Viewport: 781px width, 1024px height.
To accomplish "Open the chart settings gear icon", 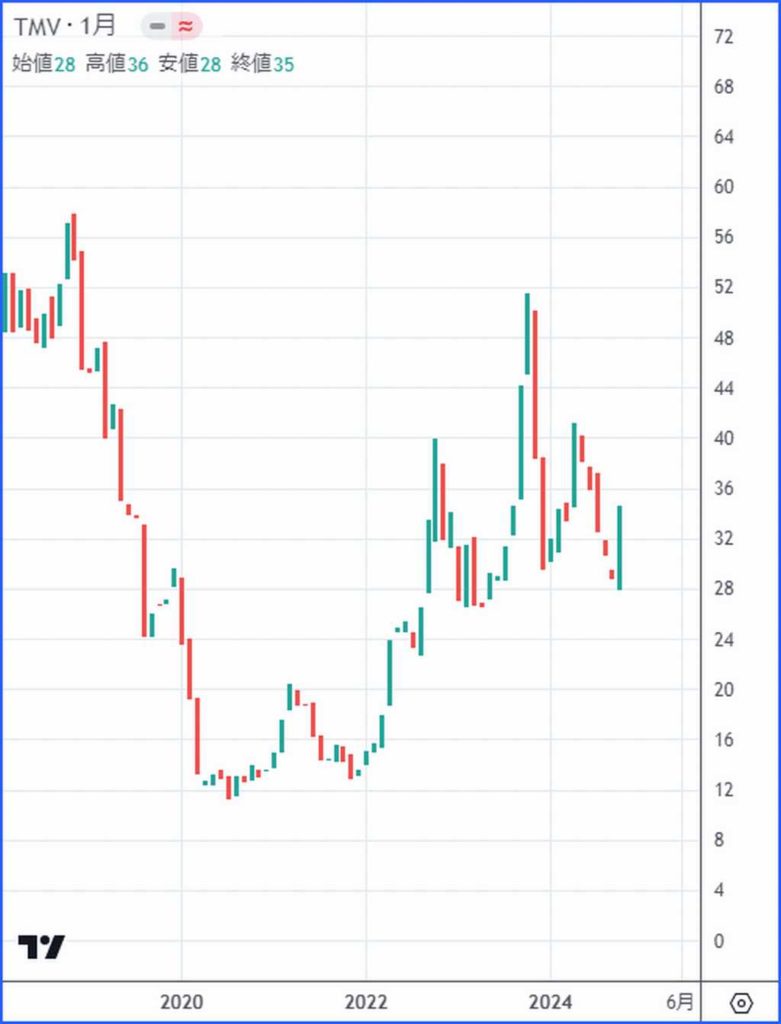I will tap(741, 1002).
